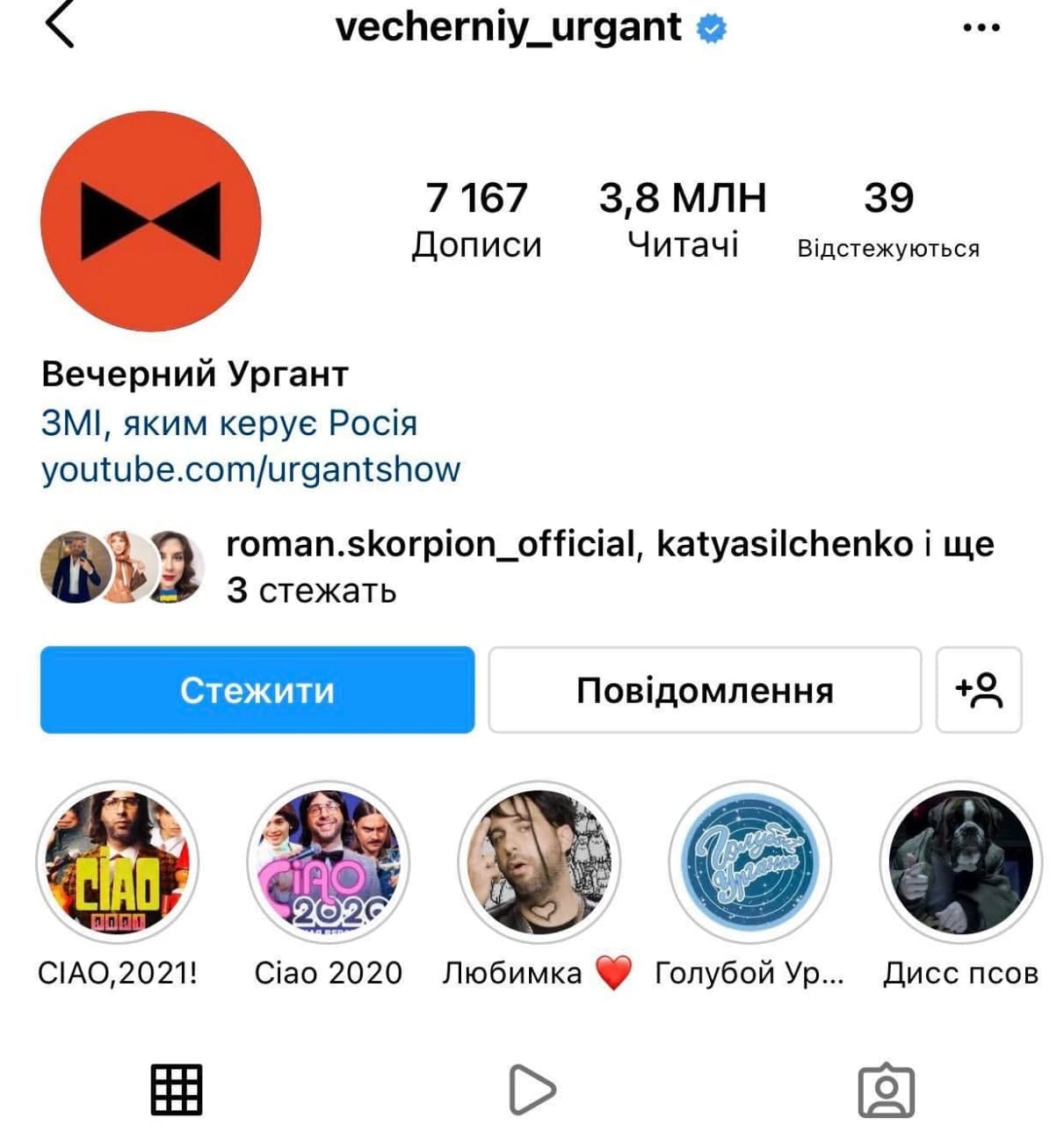The height and width of the screenshot is (1125, 1064).
Task: Open the three-dot overflow menu
Action: coord(981,28)
